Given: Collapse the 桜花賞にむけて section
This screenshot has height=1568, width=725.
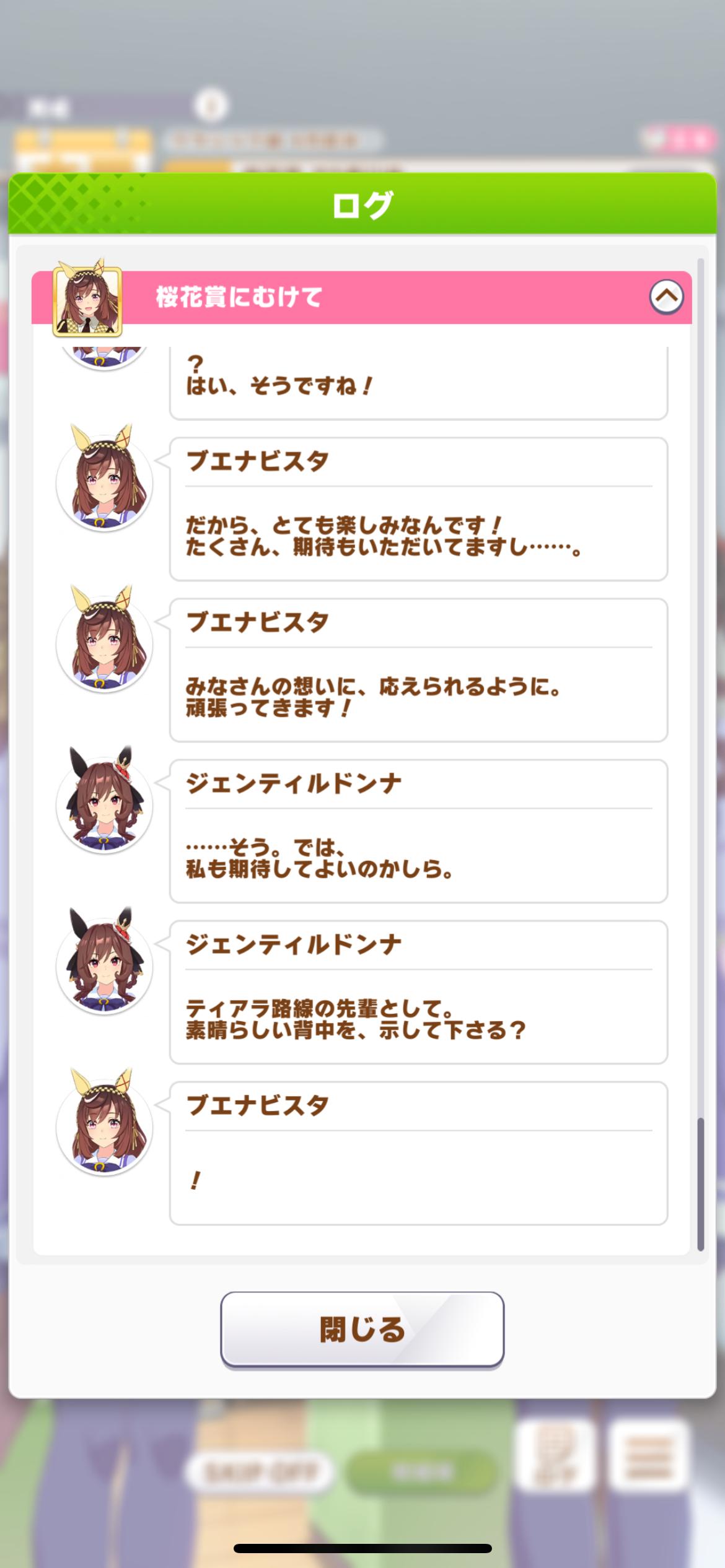Looking at the screenshot, I should 666,297.
